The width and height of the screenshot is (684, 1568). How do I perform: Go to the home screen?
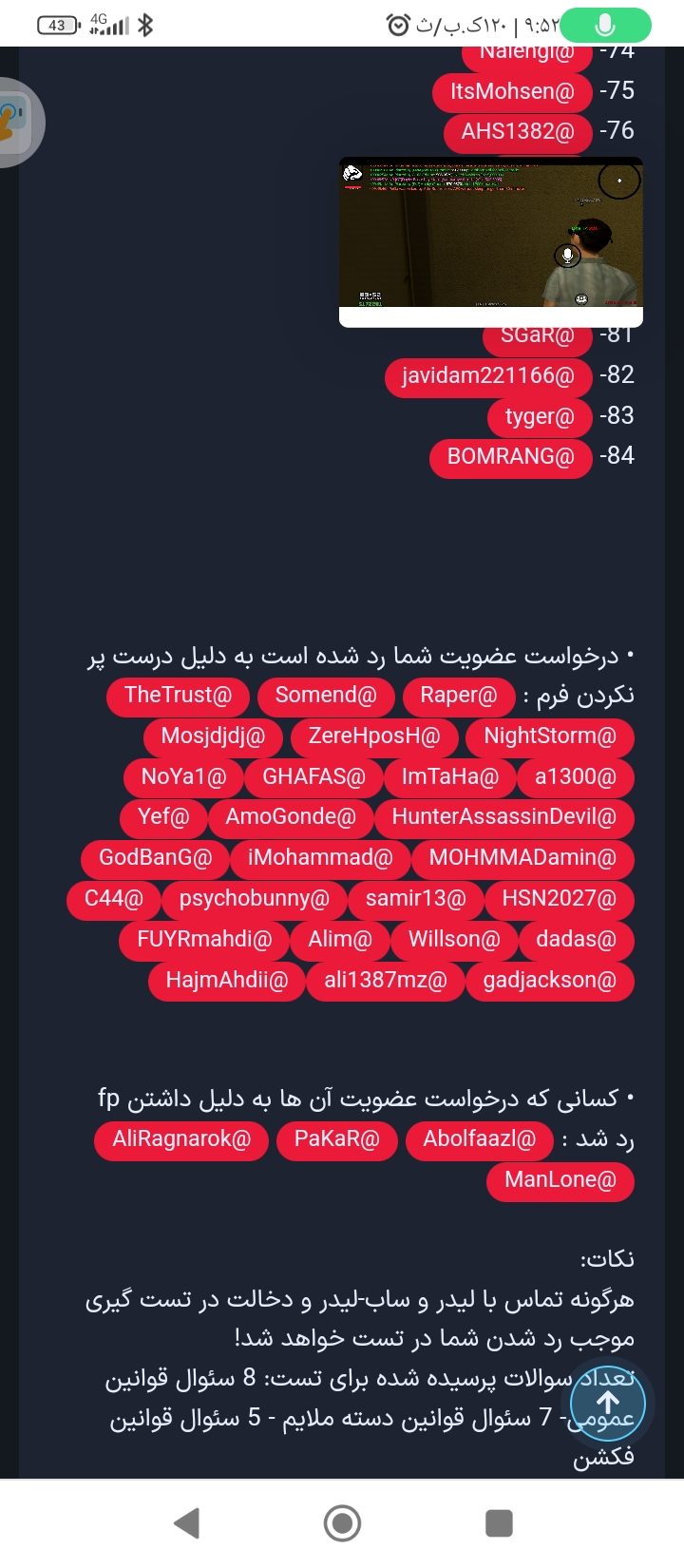pyautogui.click(x=342, y=1523)
